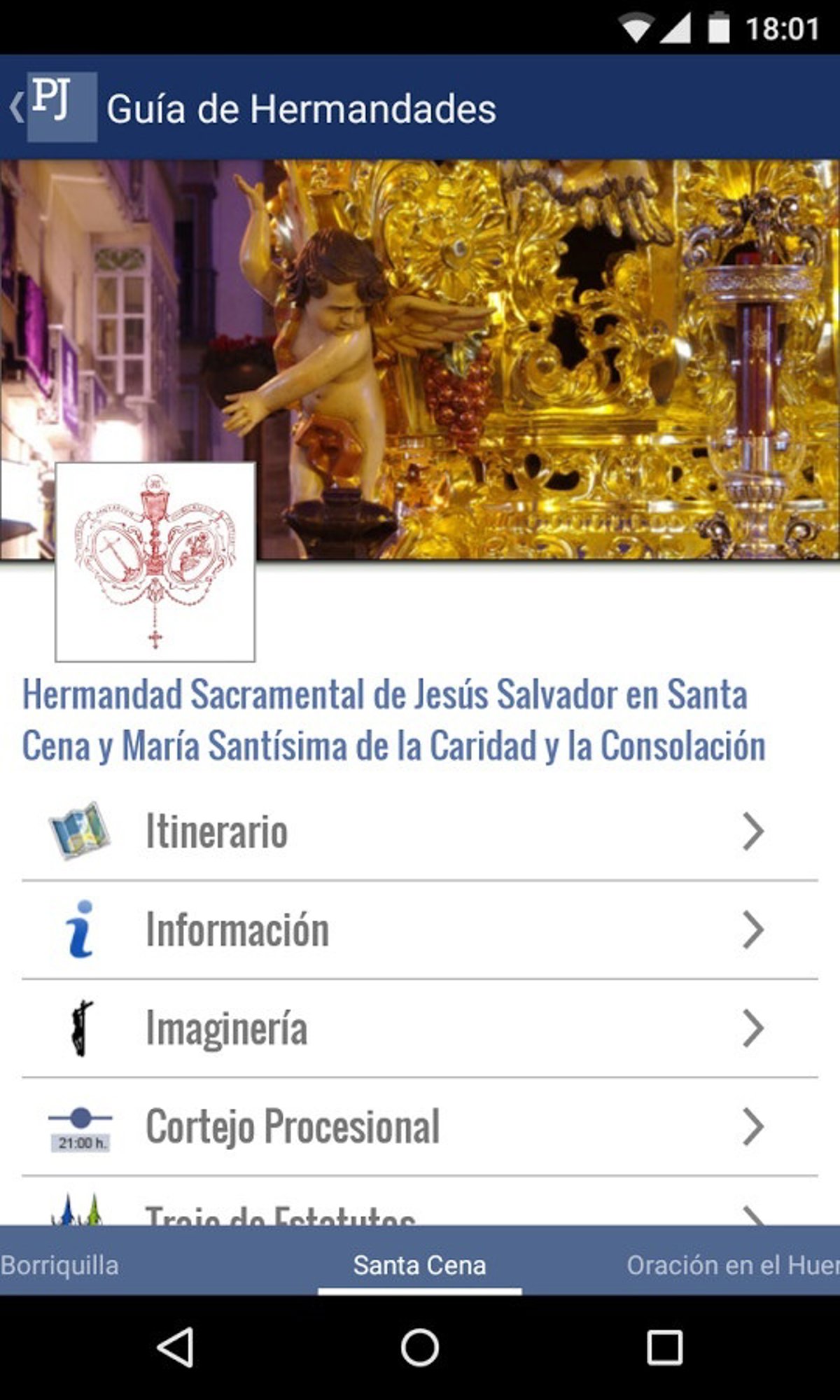
Task: Tap the system back button
Action: (175, 1347)
